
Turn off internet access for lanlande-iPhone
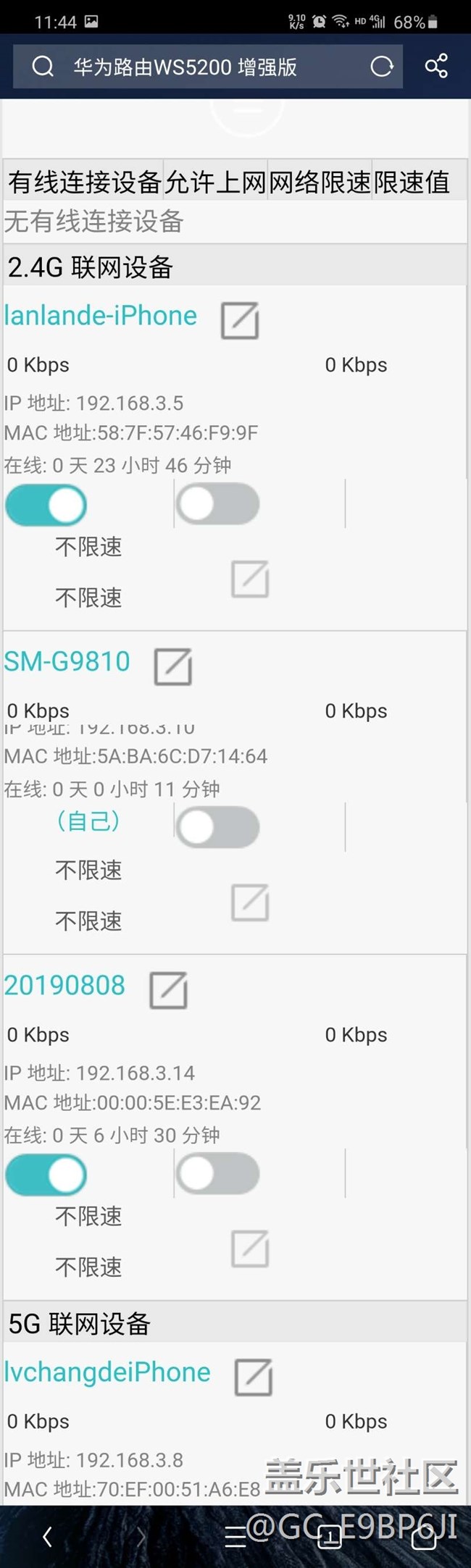(x=46, y=505)
